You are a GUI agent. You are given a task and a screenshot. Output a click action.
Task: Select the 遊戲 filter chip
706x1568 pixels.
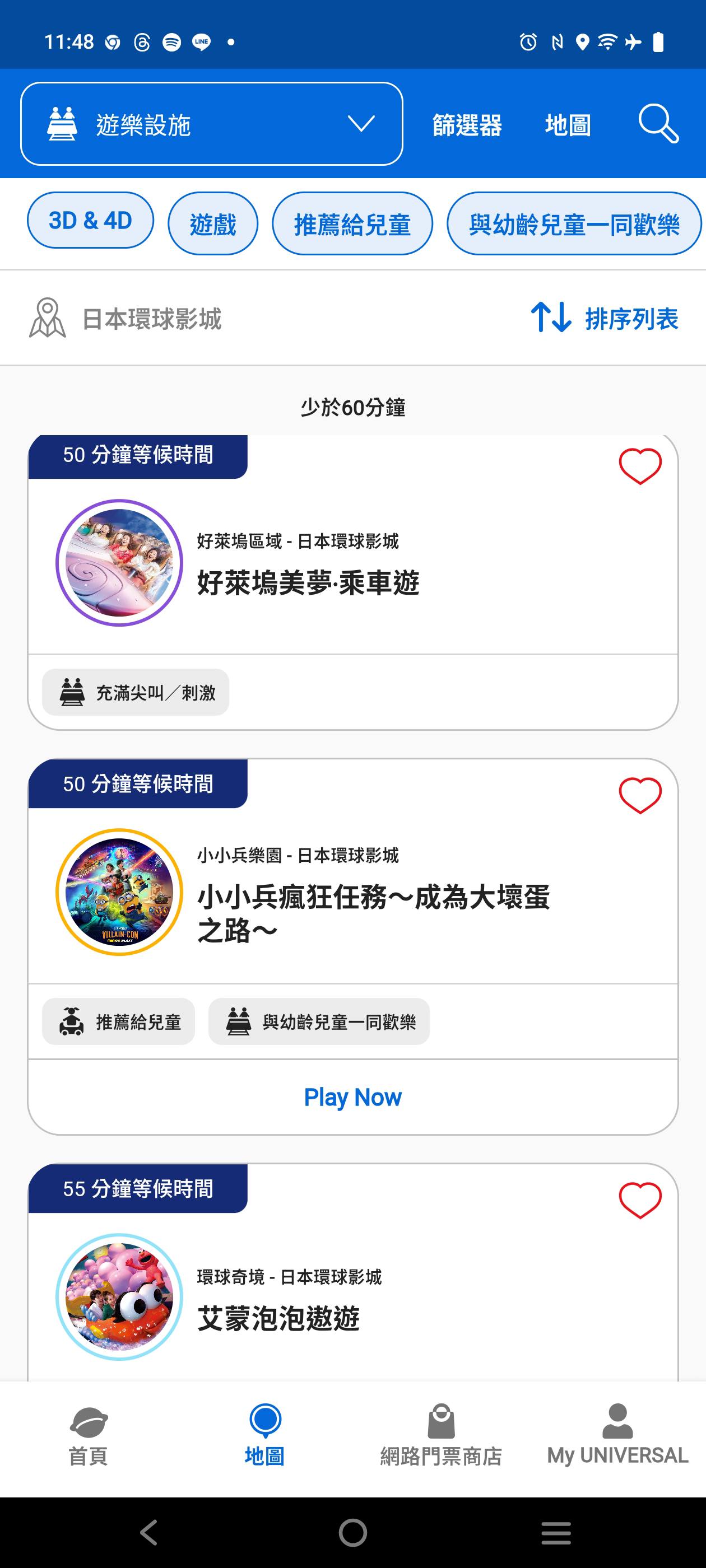click(x=212, y=224)
